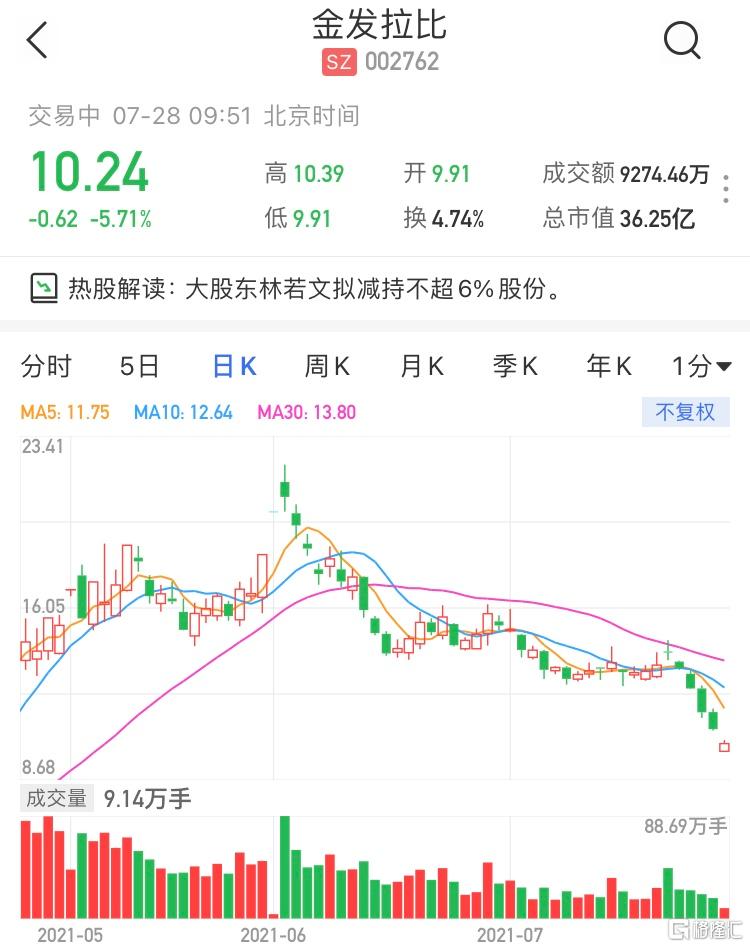This screenshot has height=947, width=750.
Task: Toggle the MA5 moving average legend
Action: pos(64,411)
